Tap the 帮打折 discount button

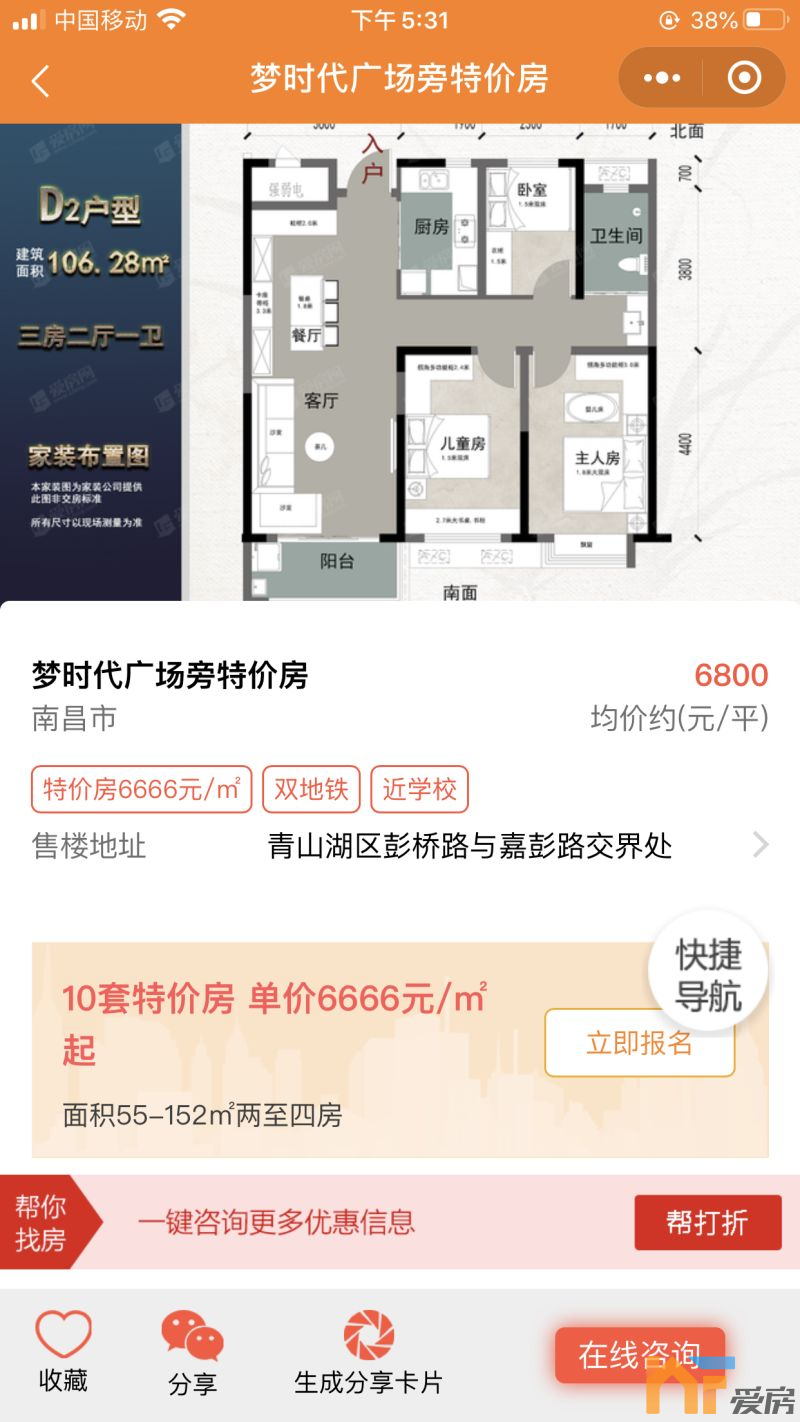point(707,1222)
